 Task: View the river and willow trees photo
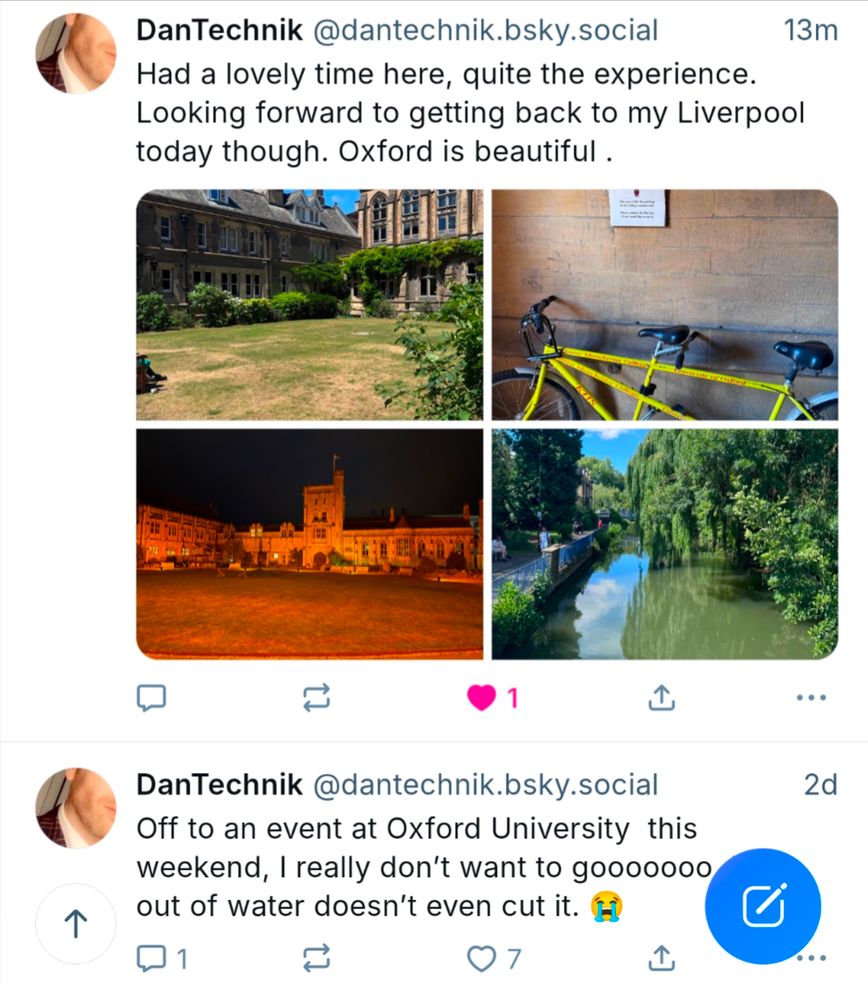click(664, 543)
